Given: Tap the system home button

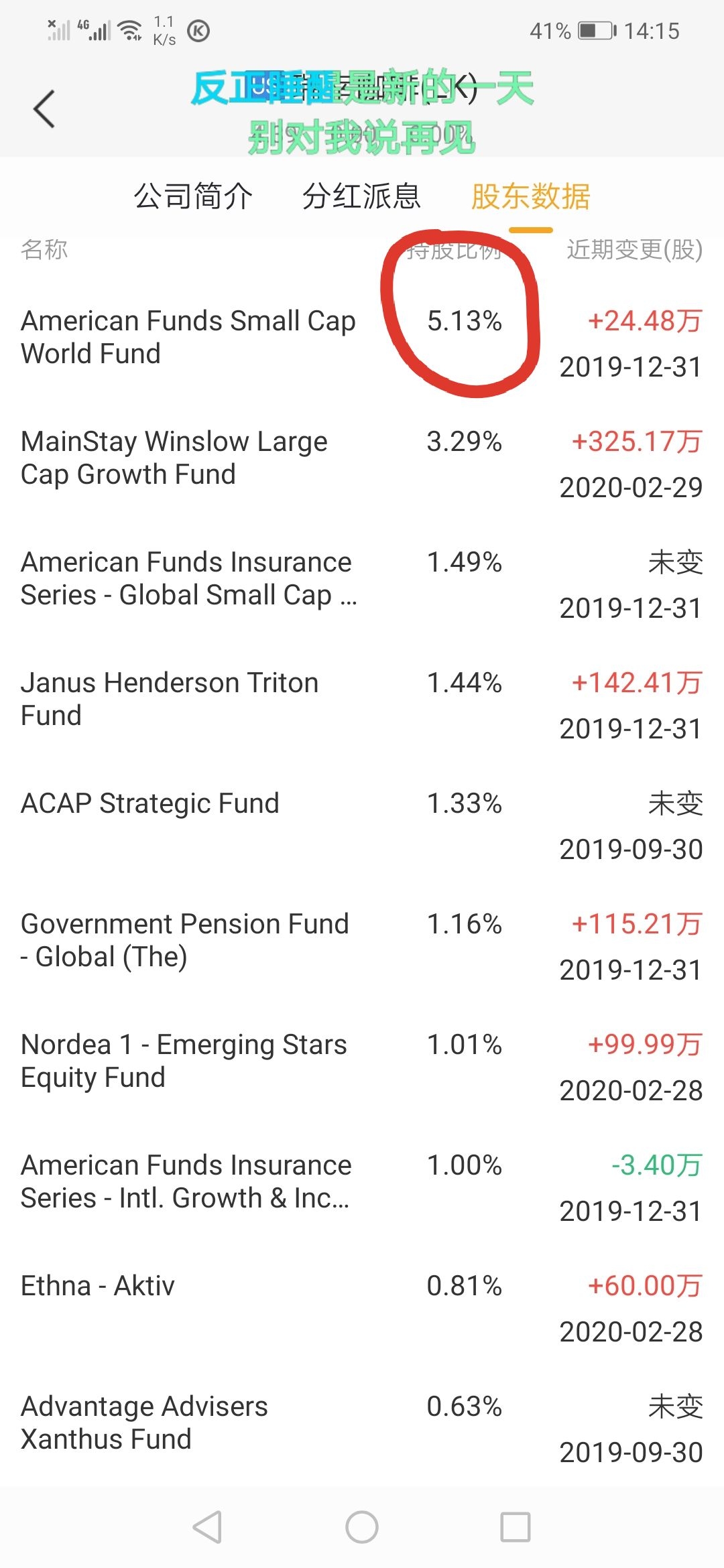Looking at the screenshot, I should 362,1527.
